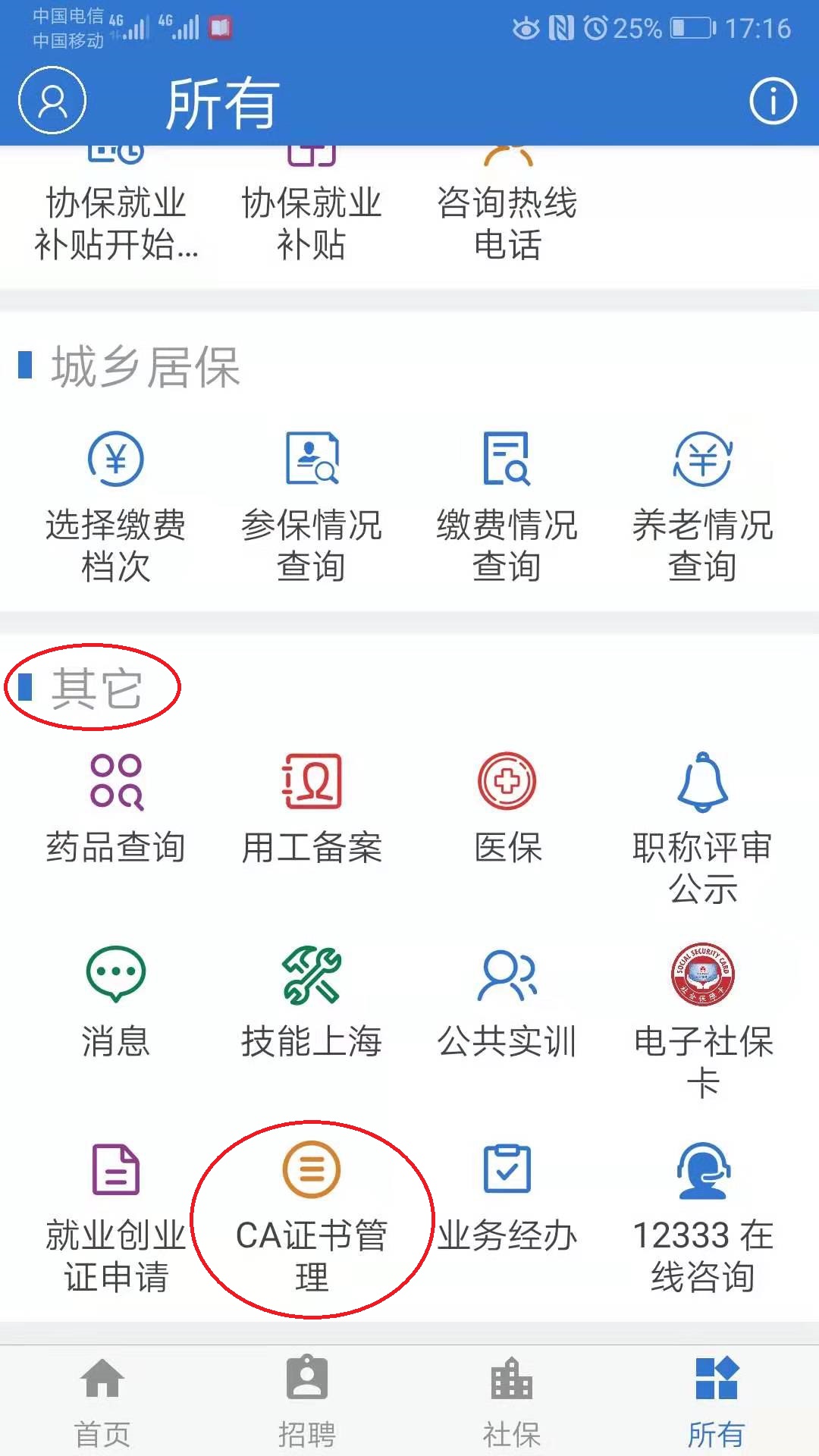Switch to the 招聘 tab
Screen dimensions: 819x1456
tap(307, 1401)
